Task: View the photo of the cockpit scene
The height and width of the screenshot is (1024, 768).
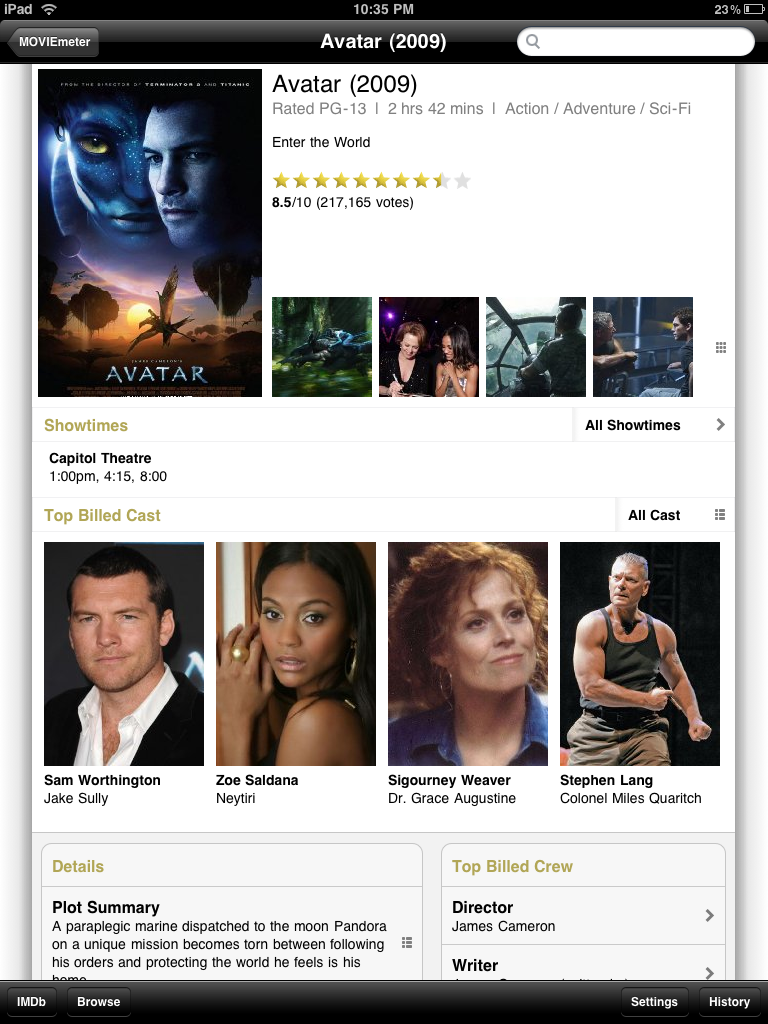Action: 536,347
